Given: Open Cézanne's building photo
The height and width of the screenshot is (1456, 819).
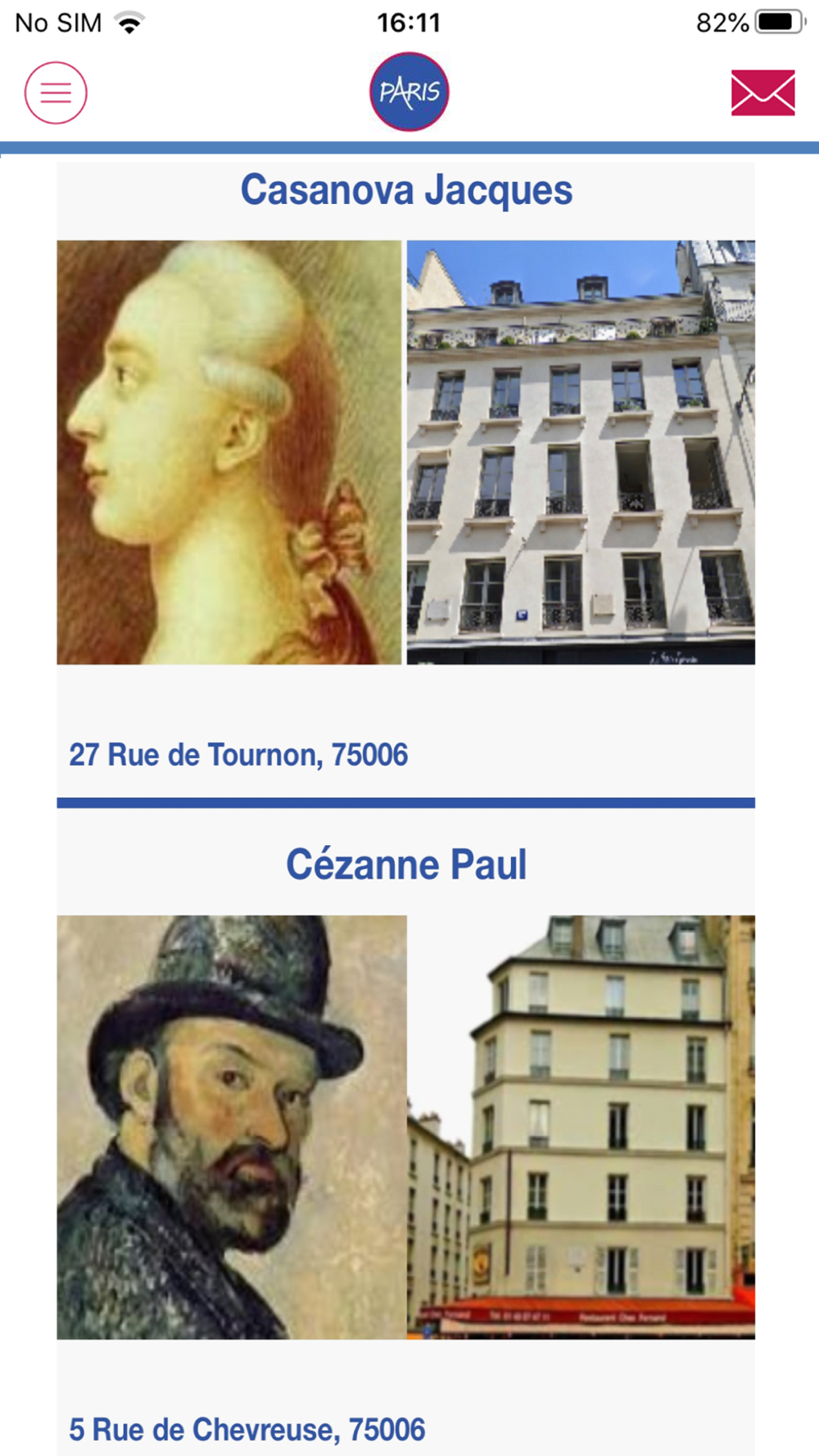Looking at the screenshot, I should 581,1127.
